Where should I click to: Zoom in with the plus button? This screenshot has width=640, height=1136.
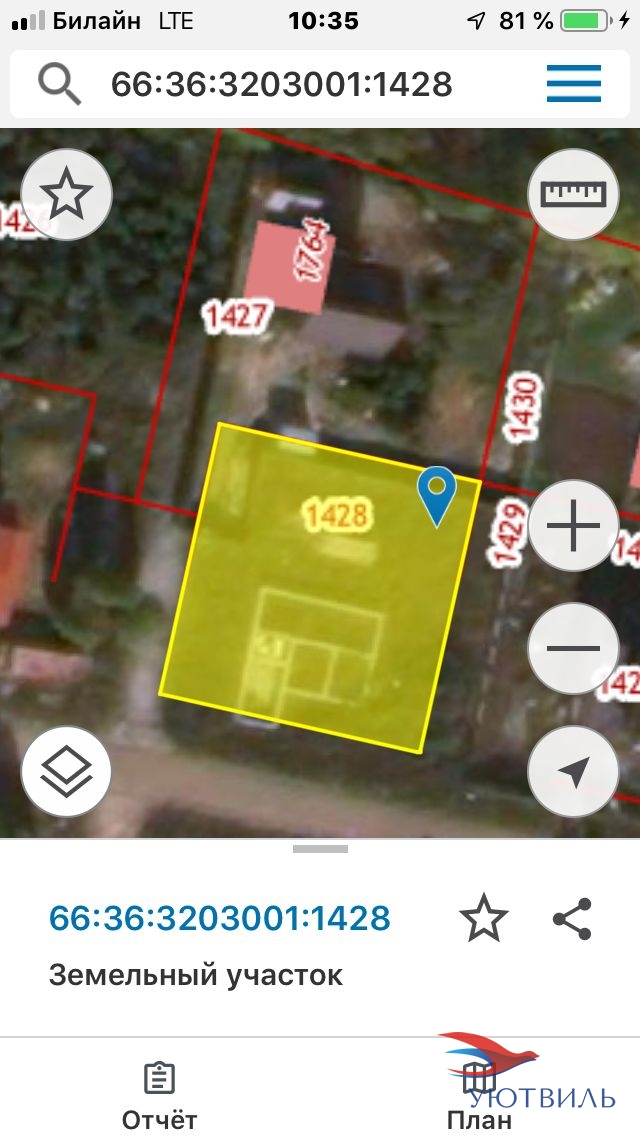(573, 525)
